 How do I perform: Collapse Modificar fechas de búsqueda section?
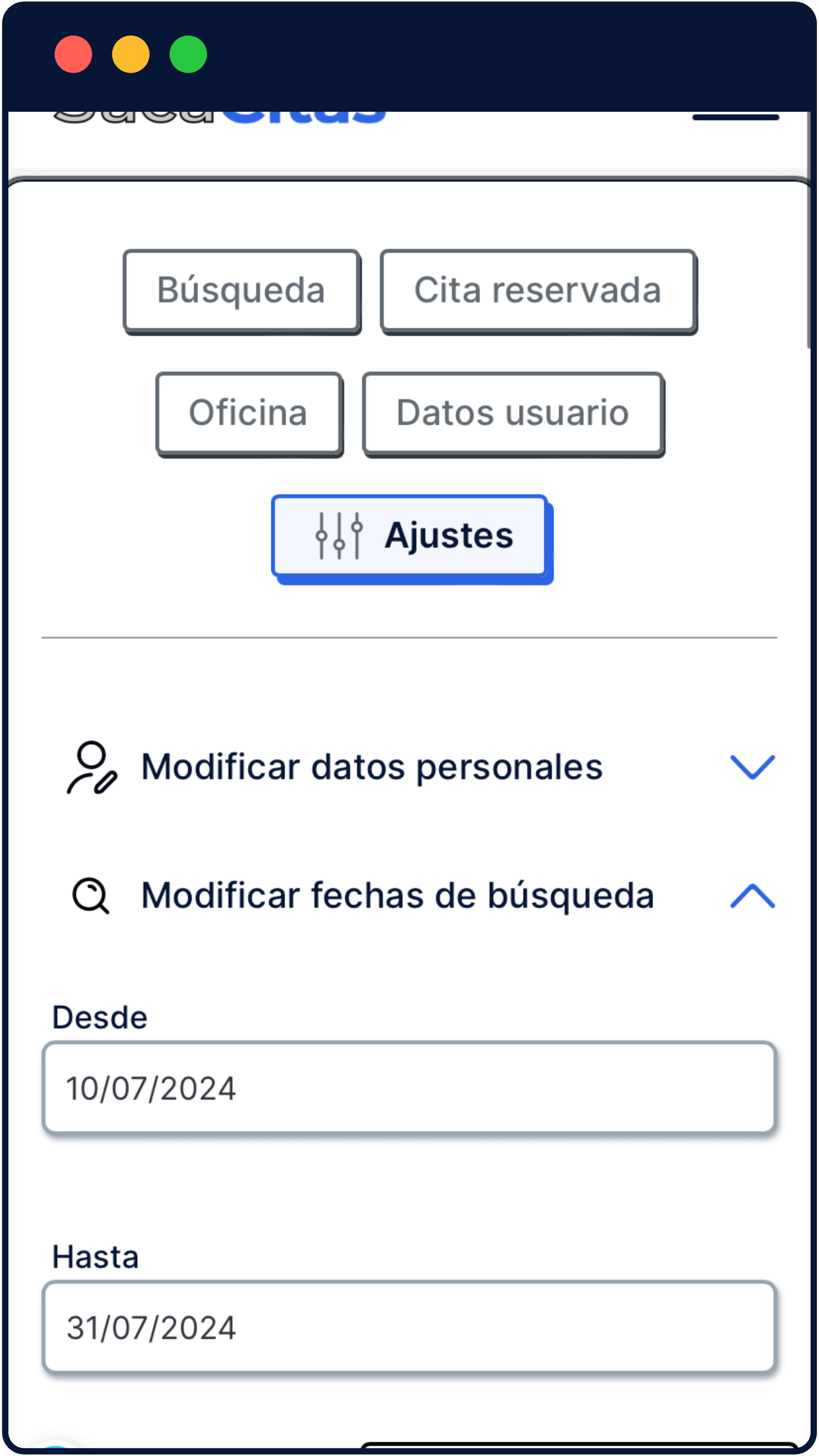pos(752,896)
